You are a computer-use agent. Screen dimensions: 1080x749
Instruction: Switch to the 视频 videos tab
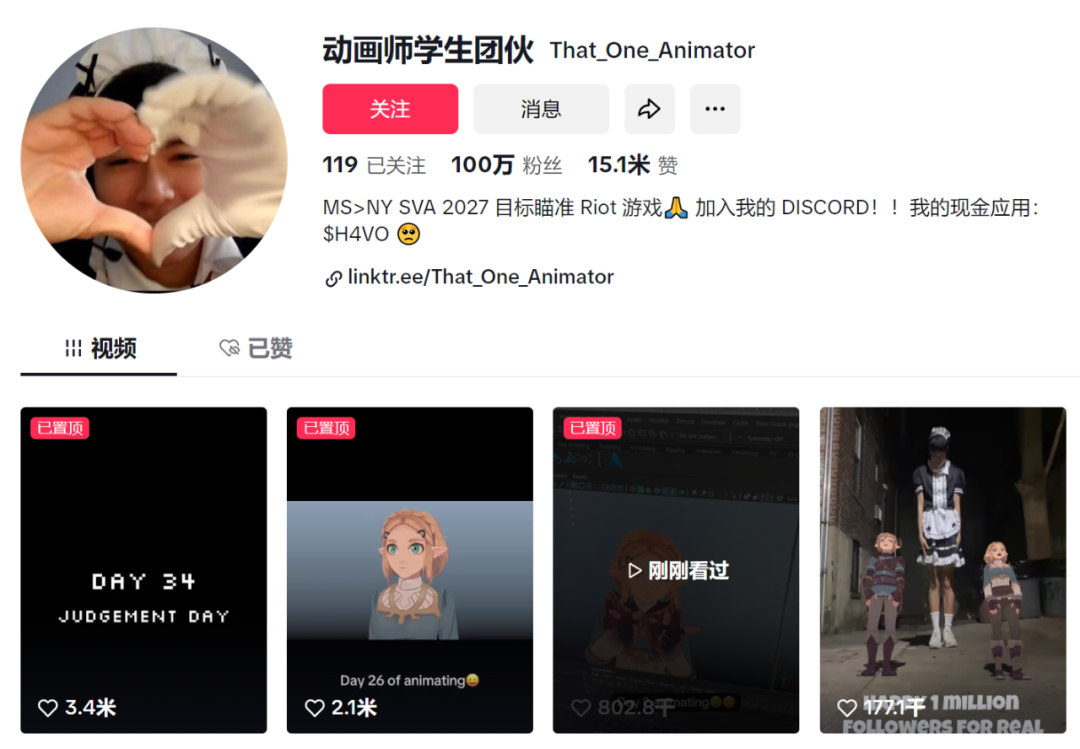pos(100,348)
